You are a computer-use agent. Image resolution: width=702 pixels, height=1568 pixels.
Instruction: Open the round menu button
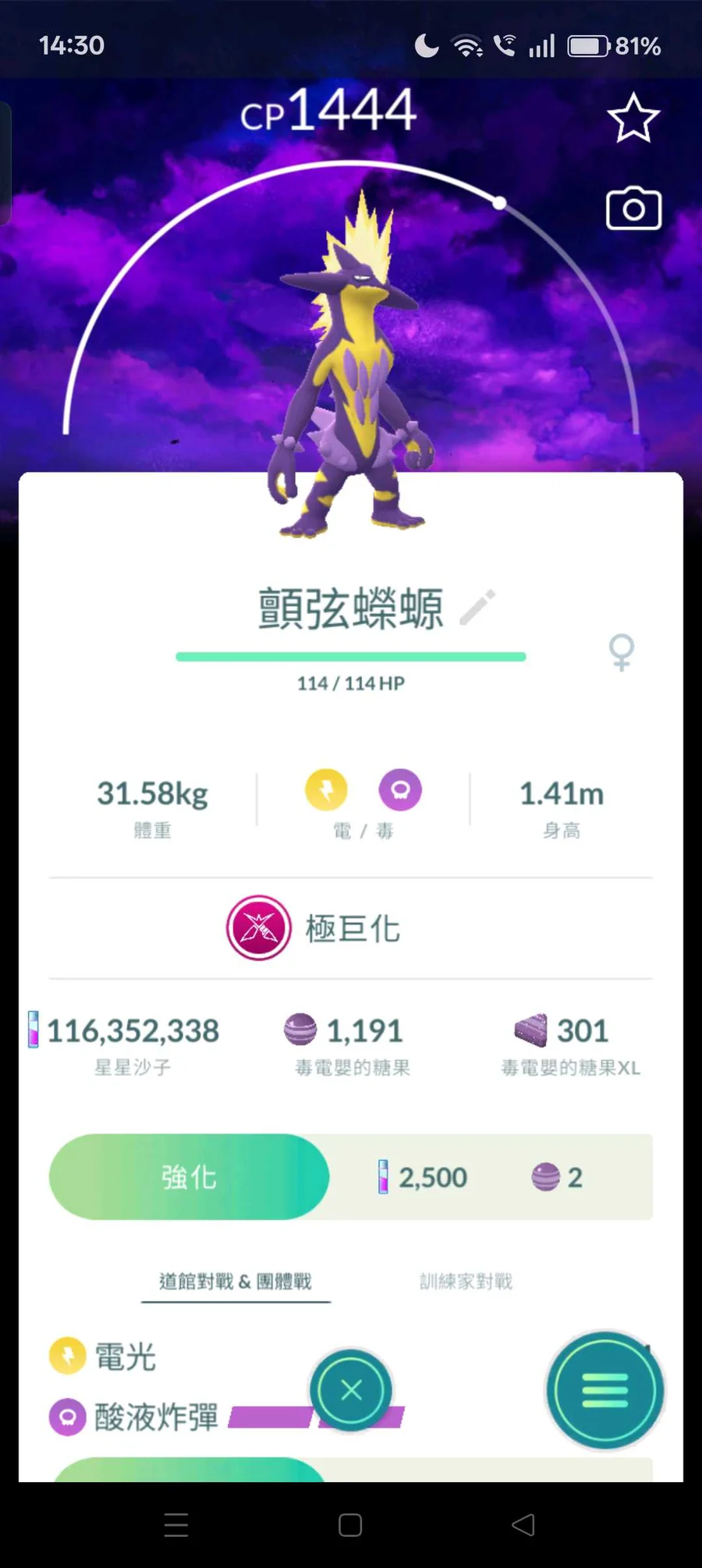pyautogui.click(x=605, y=1390)
